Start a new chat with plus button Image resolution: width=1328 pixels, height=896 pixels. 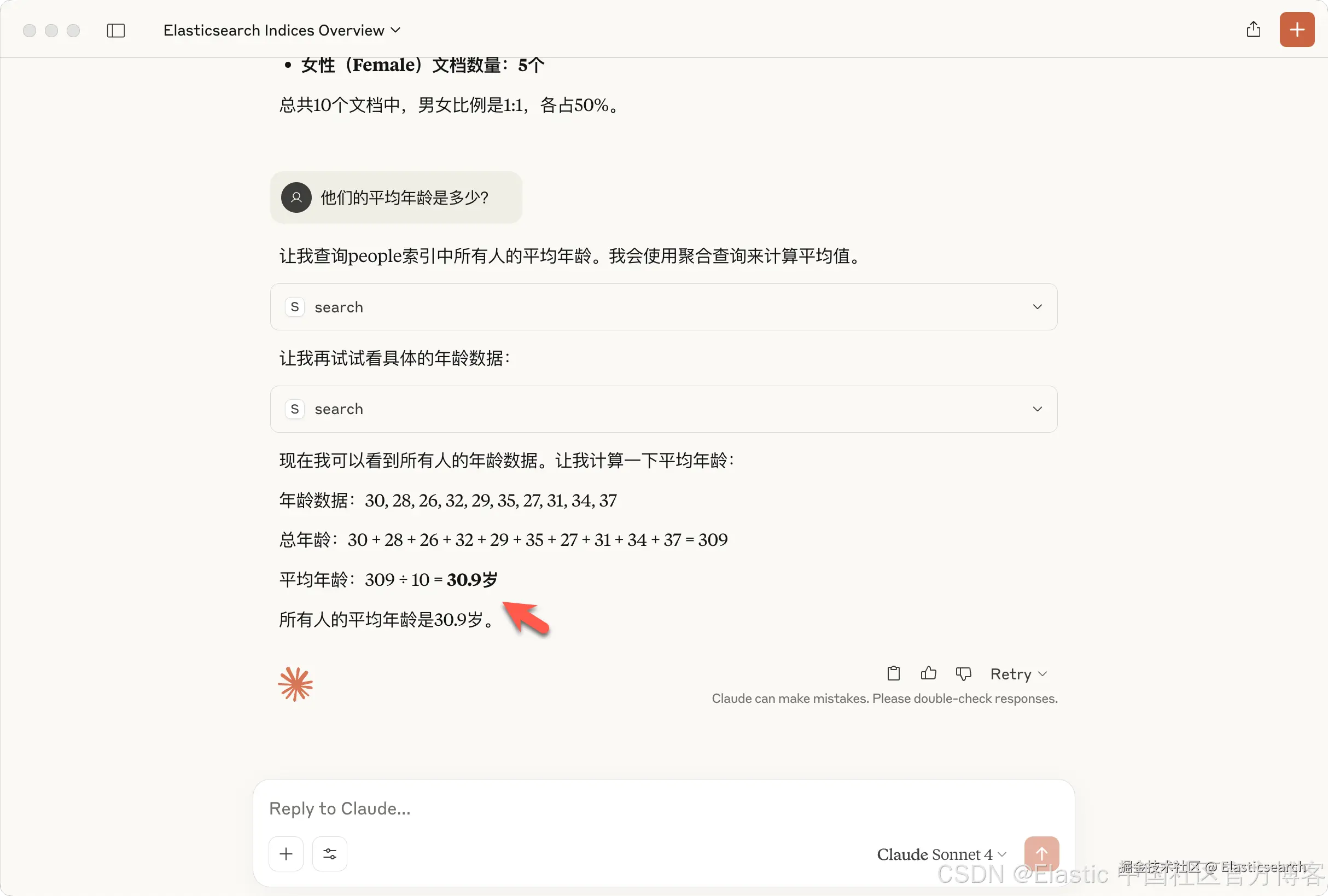tap(1297, 30)
